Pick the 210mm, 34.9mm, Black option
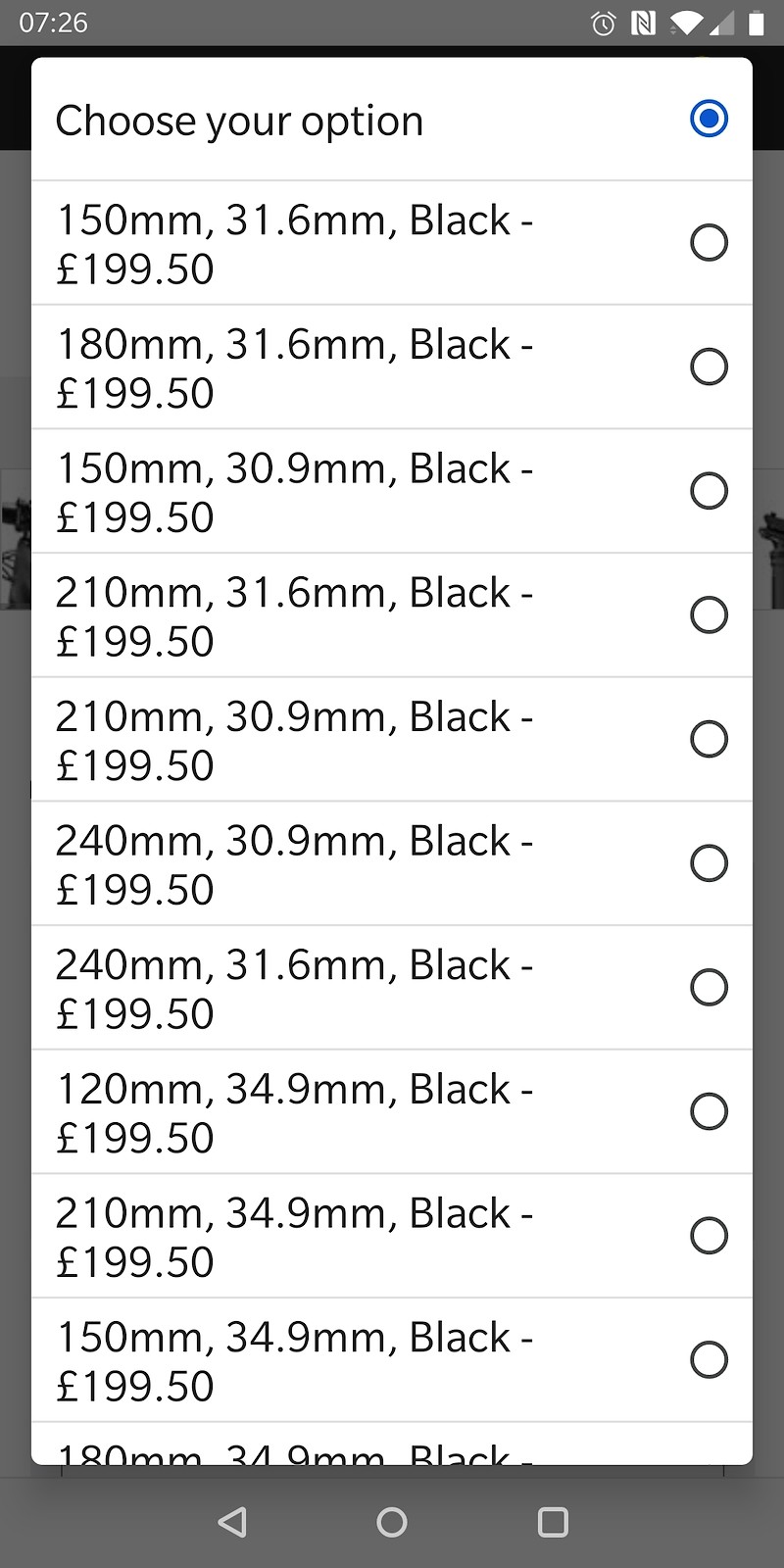This screenshot has width=784, height=1568. coord(392,1236)
